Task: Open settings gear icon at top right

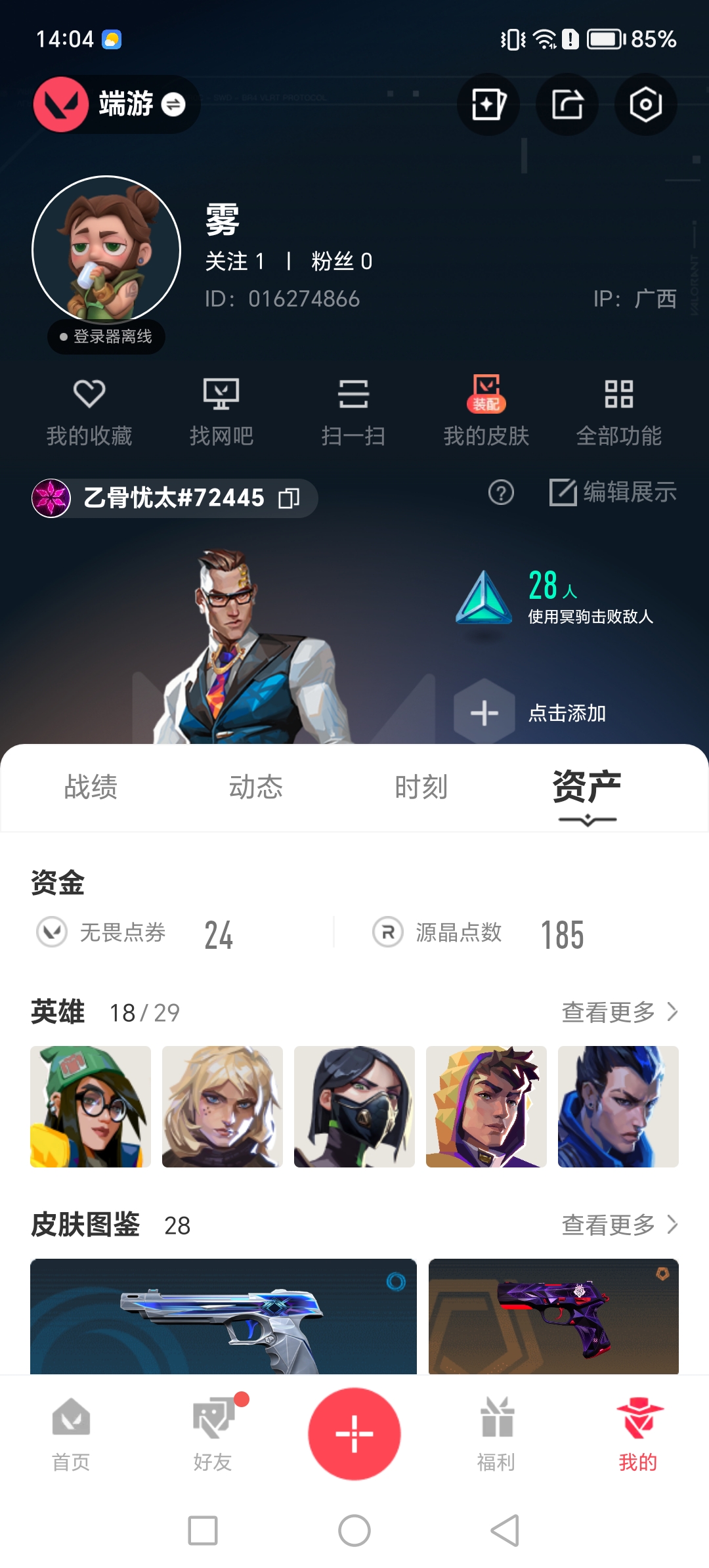Action: [645, 104]
